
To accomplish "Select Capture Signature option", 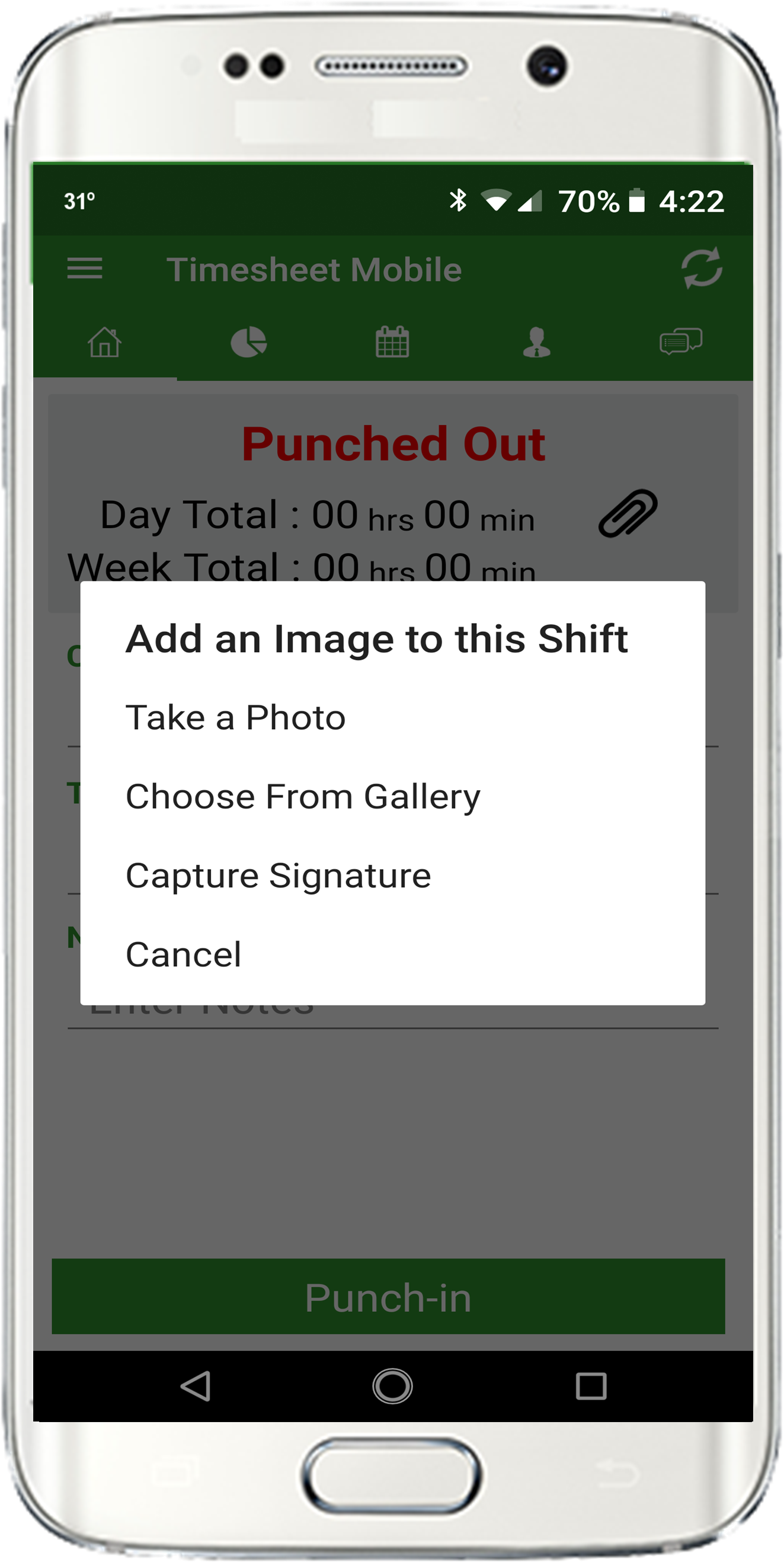I will [278, 876].
